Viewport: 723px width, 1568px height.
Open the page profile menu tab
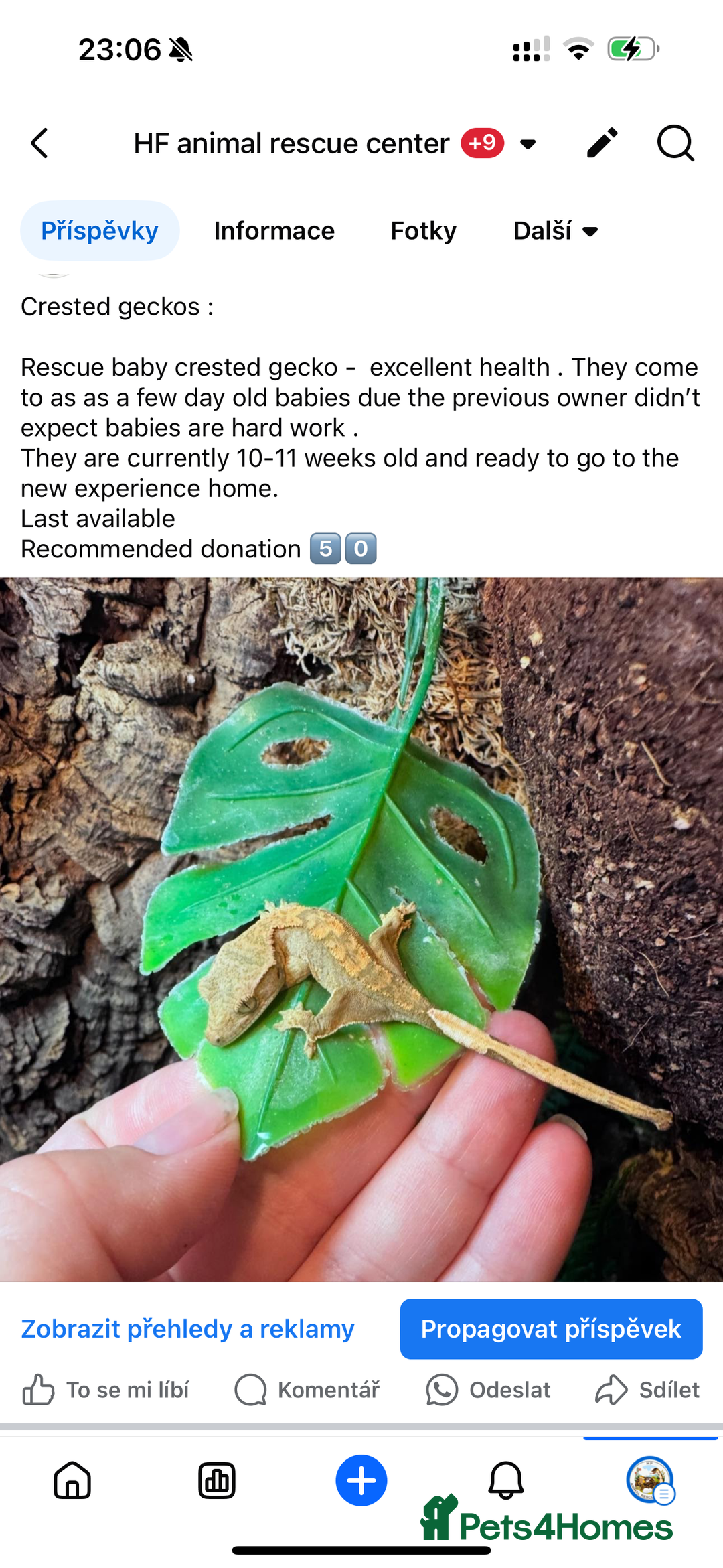click(649, 1480)
